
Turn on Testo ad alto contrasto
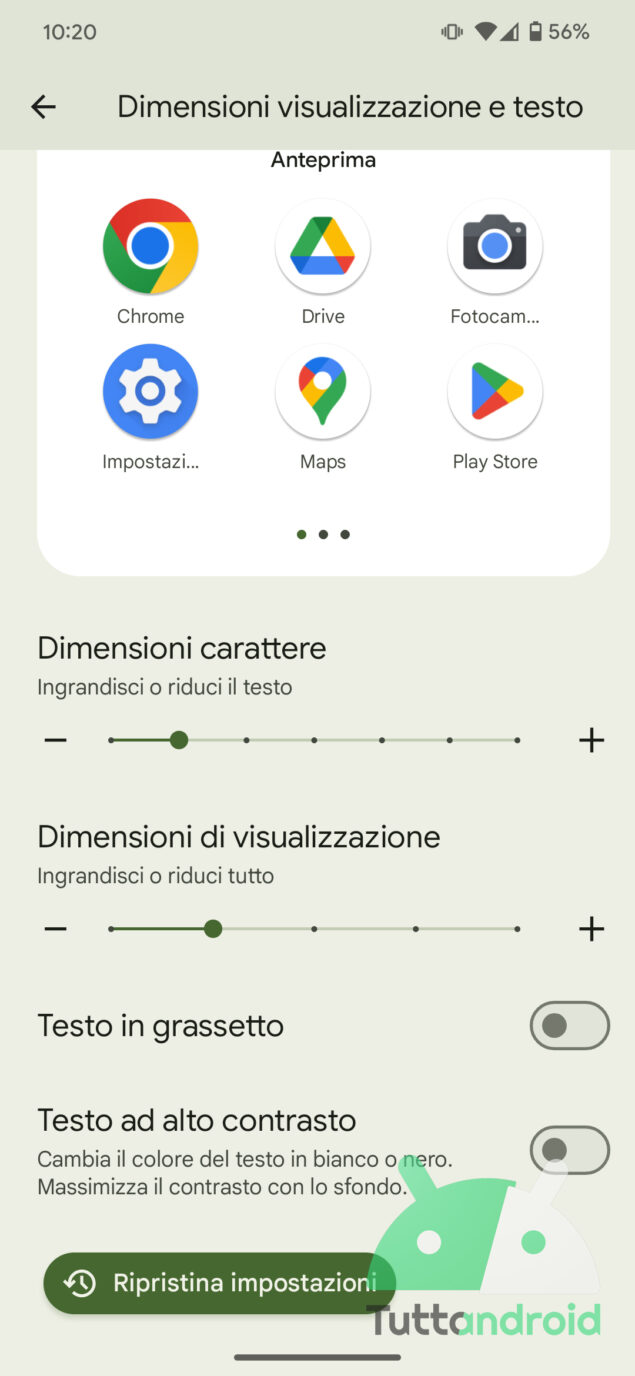click(569, 1150)
